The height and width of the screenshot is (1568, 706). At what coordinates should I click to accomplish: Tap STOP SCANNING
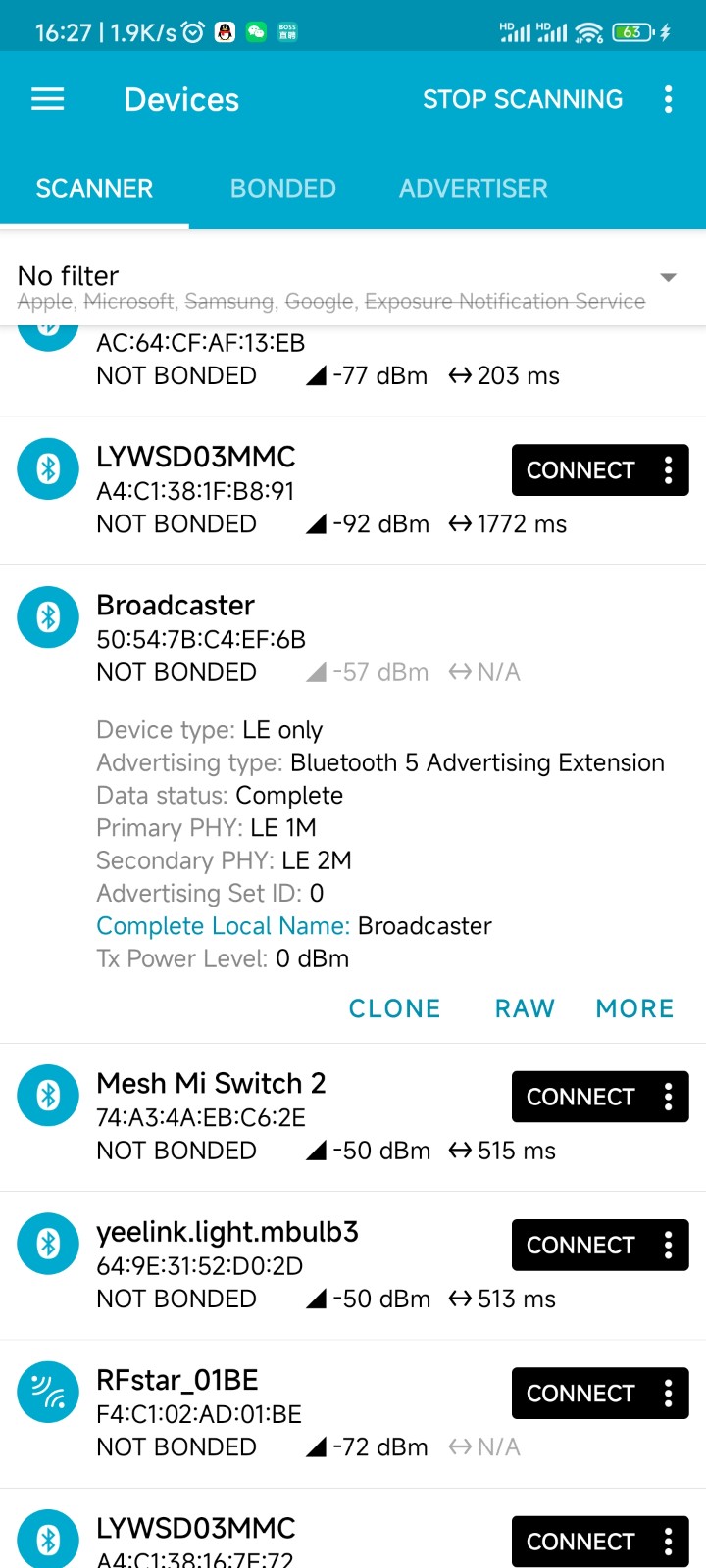coord(522,99)
